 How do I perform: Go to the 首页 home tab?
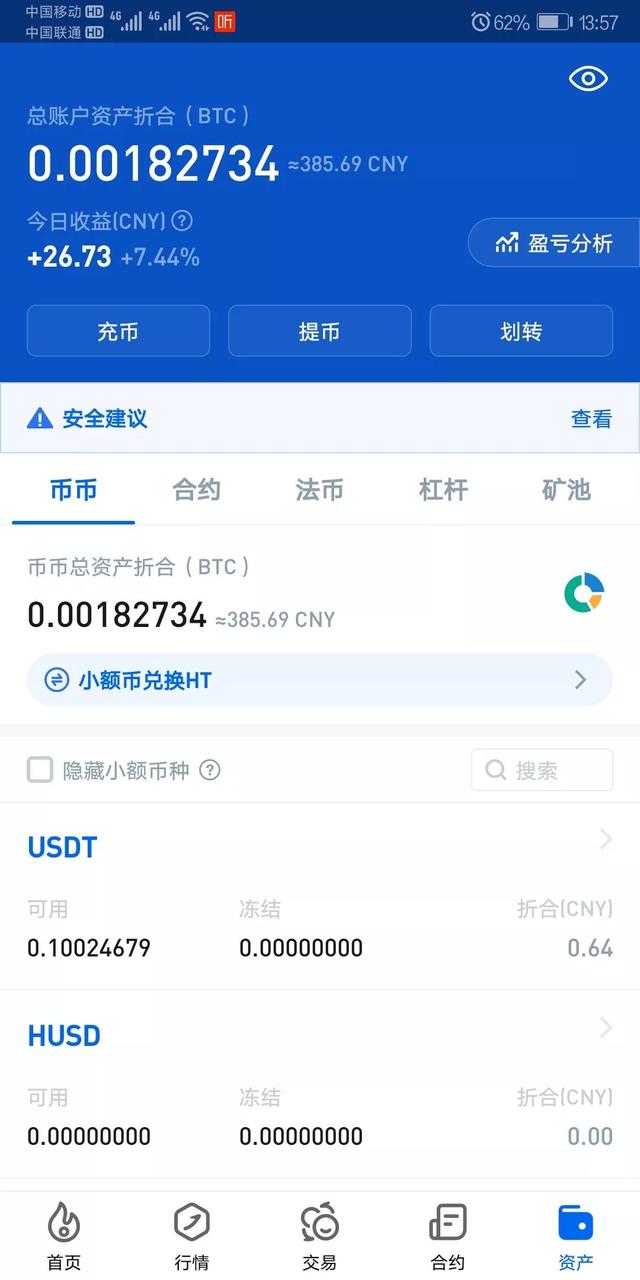pos(64,1236)
